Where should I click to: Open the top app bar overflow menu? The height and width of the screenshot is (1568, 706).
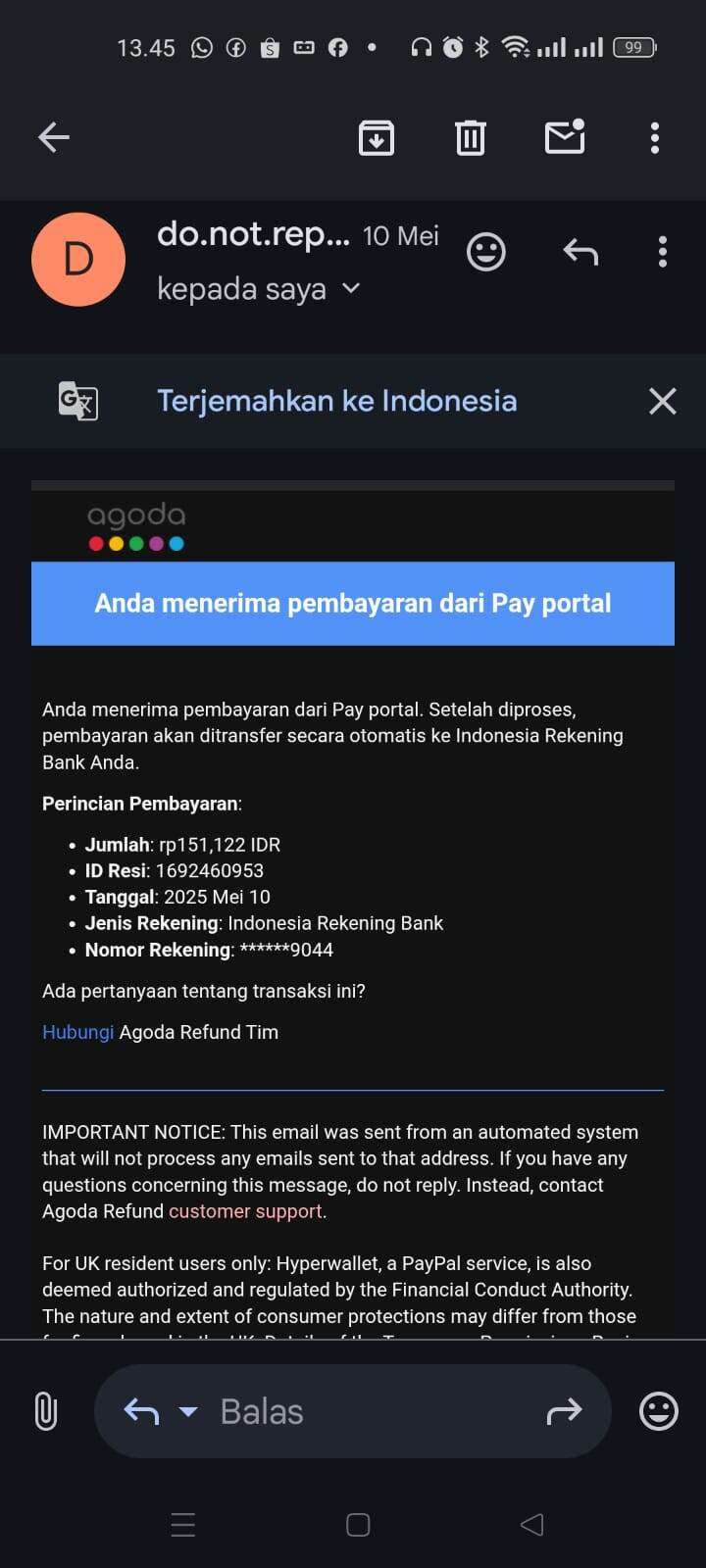655,137
